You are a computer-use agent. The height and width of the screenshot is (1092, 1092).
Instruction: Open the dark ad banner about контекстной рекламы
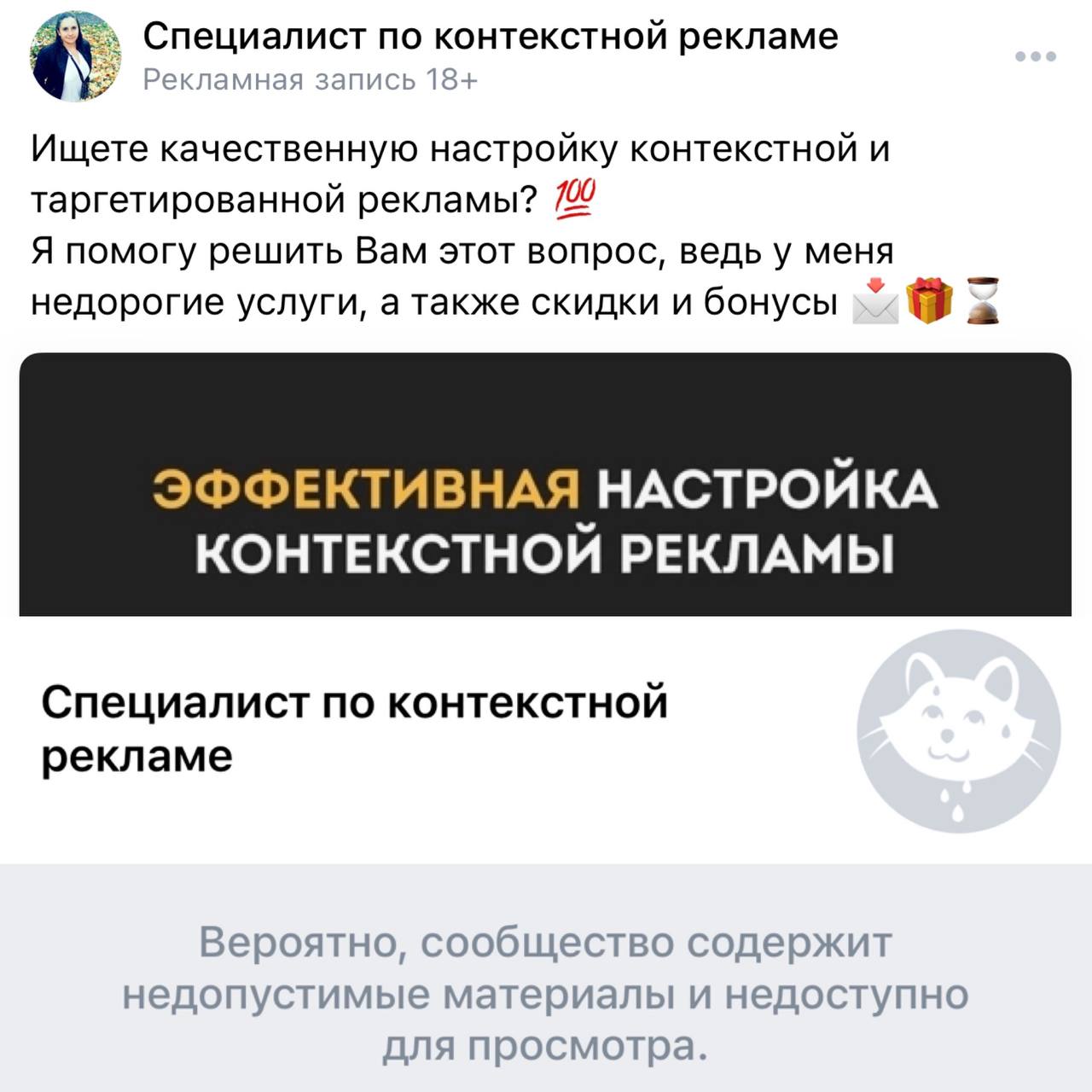tap(545, 484)
